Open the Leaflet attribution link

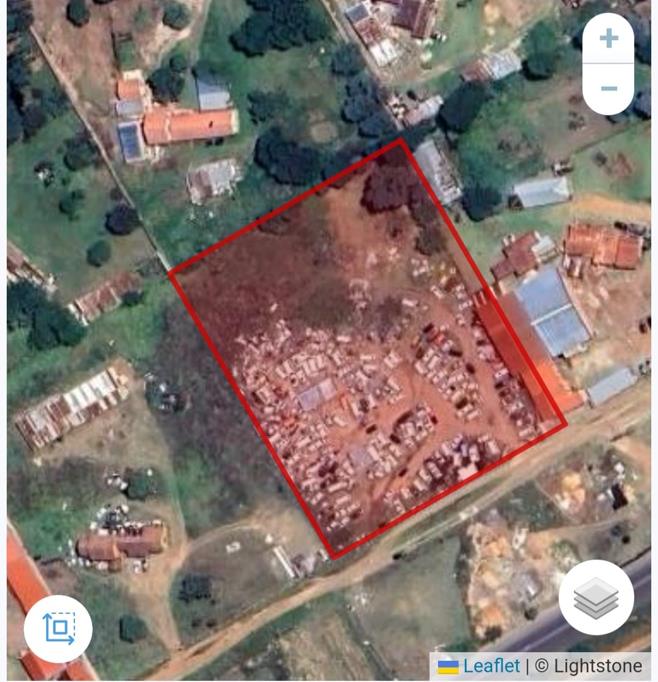click(x=490, y=665)
